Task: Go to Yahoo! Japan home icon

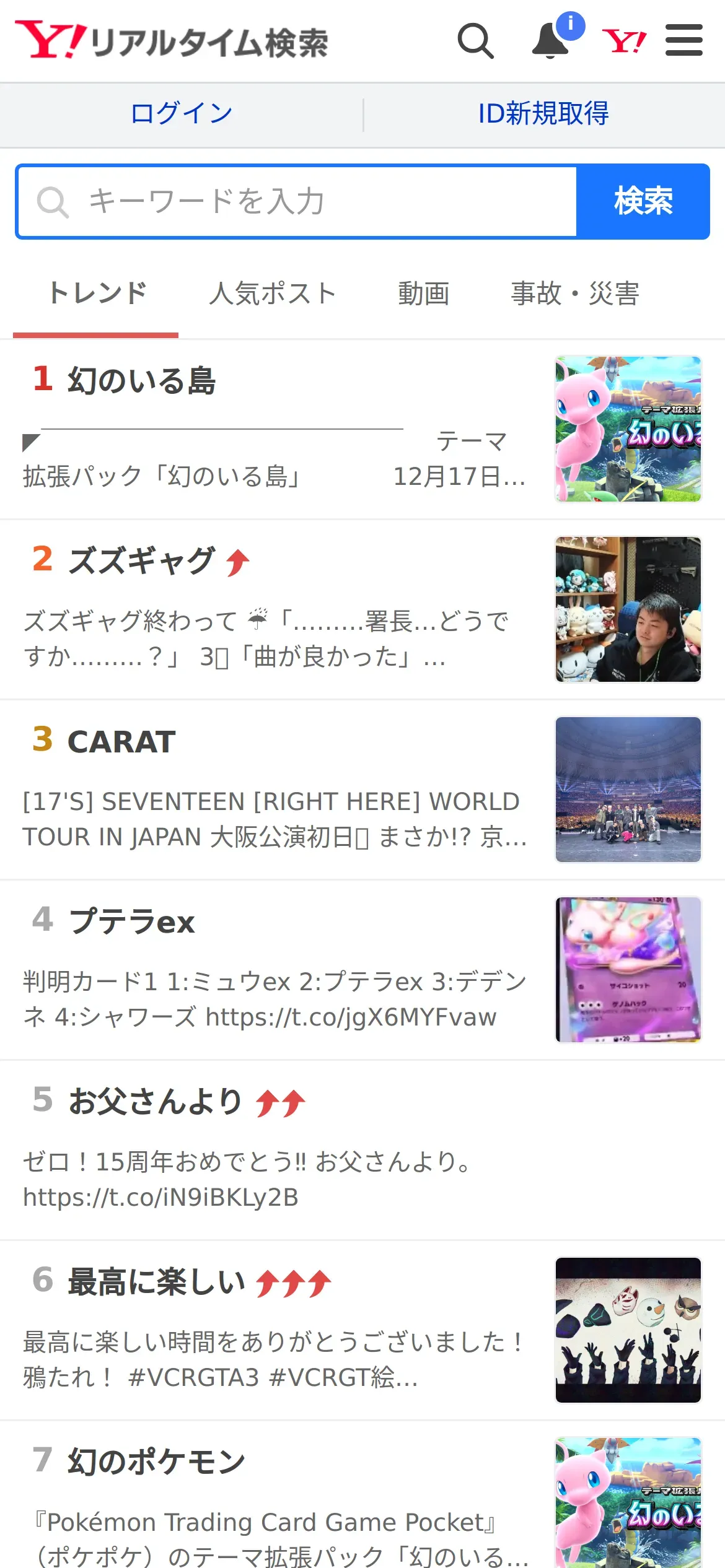Action: pyautogui.click(x=624, y=41)
